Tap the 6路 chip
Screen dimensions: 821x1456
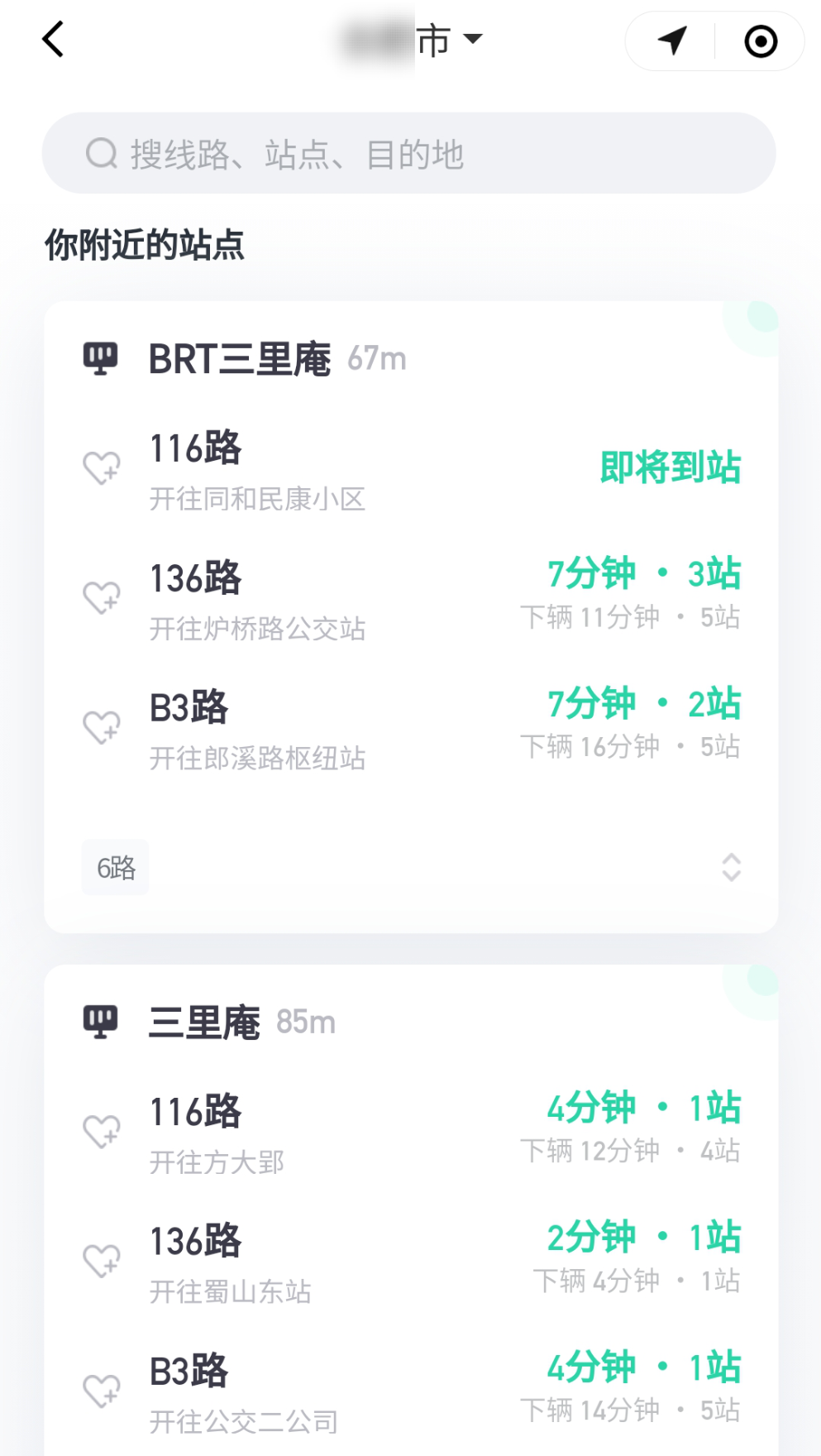pyautogui.click(x=116, y=868)
